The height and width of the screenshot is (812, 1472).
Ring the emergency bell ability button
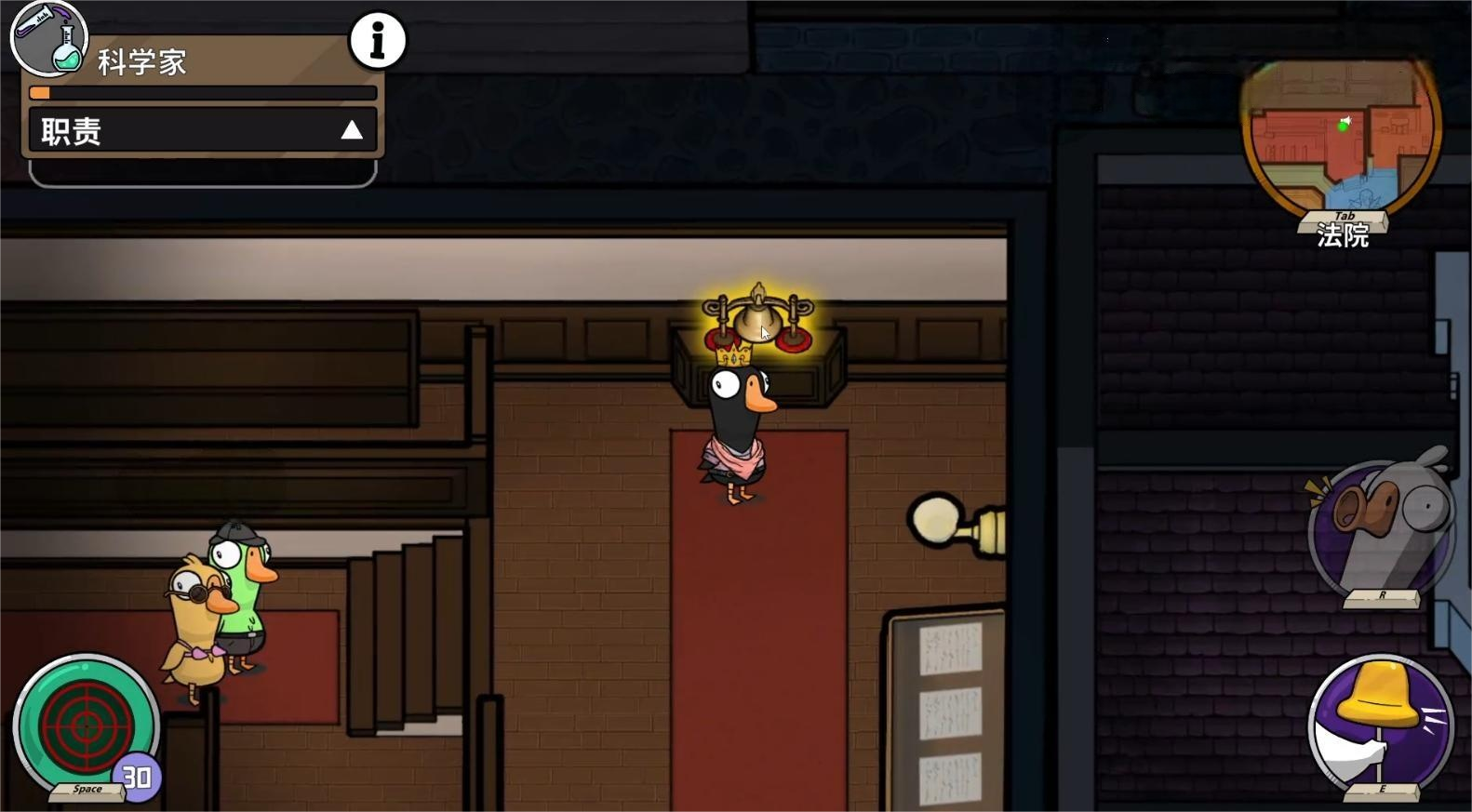coord(1381,725)
